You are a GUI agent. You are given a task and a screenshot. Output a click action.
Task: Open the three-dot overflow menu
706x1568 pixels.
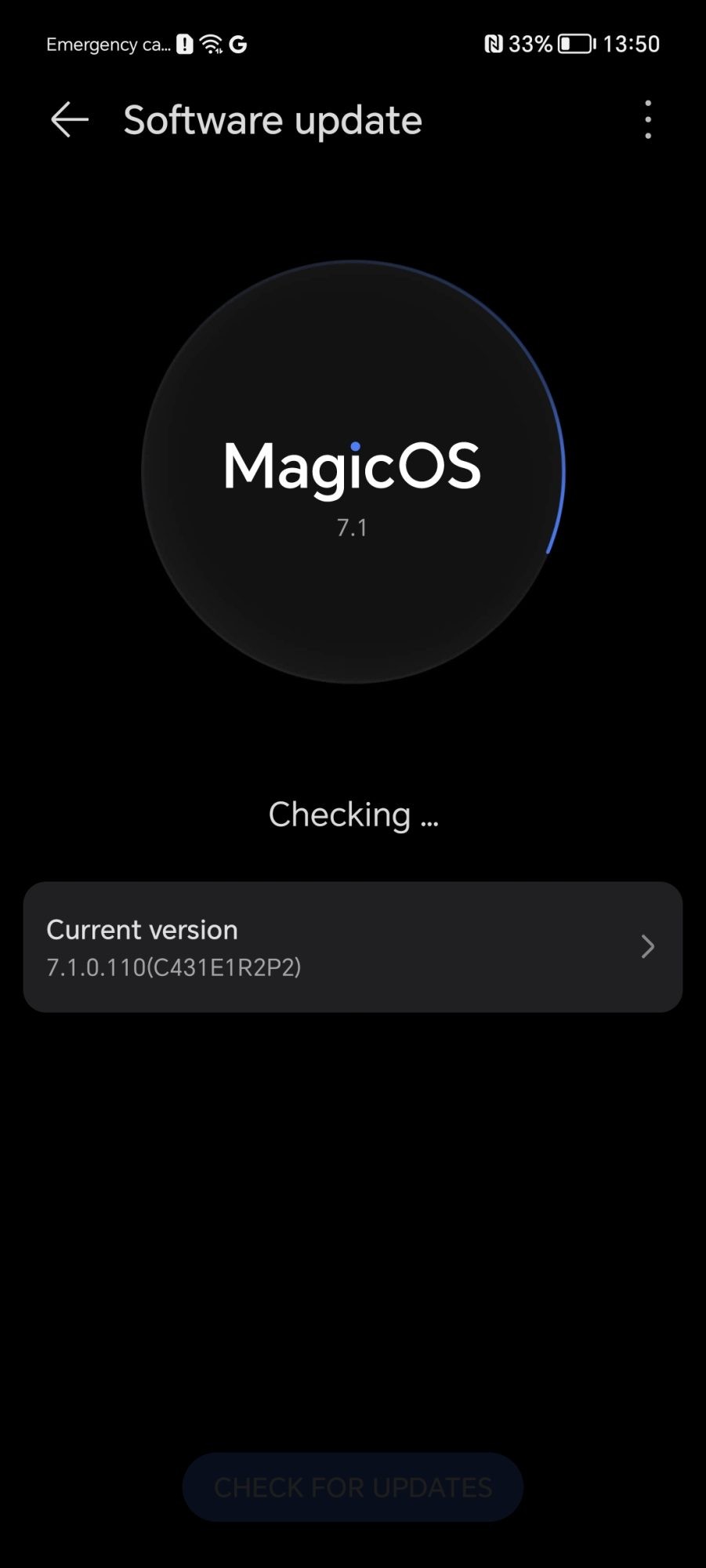click(x=647, y=120)
